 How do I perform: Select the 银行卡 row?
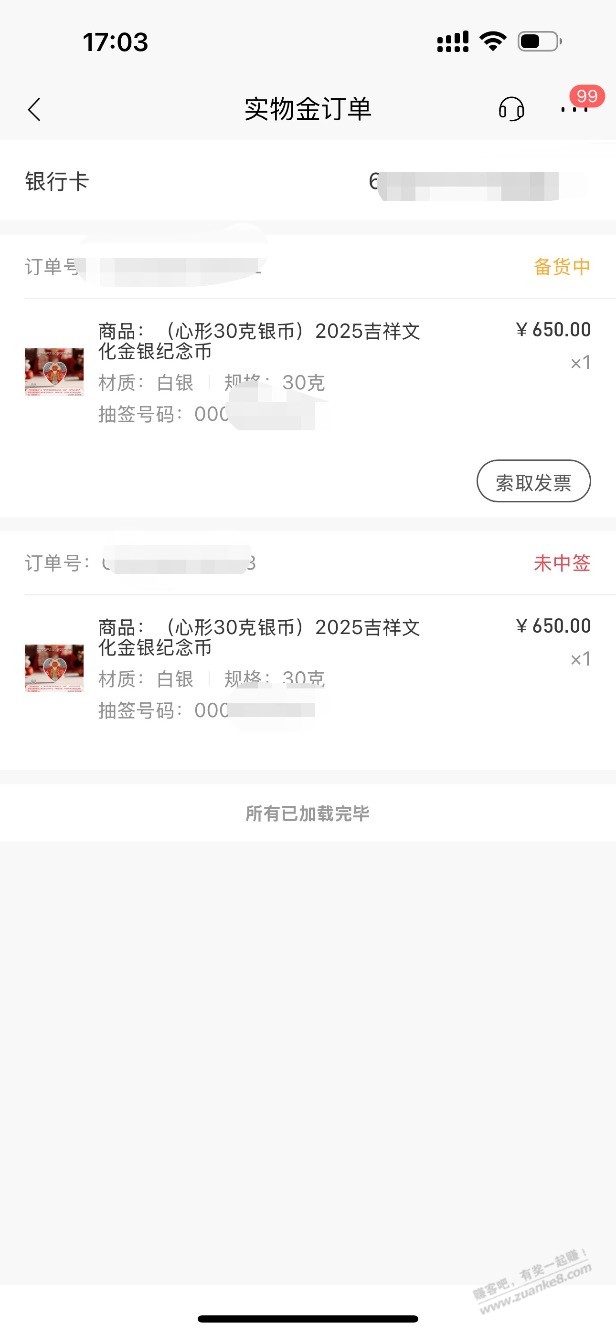point(307,182)
